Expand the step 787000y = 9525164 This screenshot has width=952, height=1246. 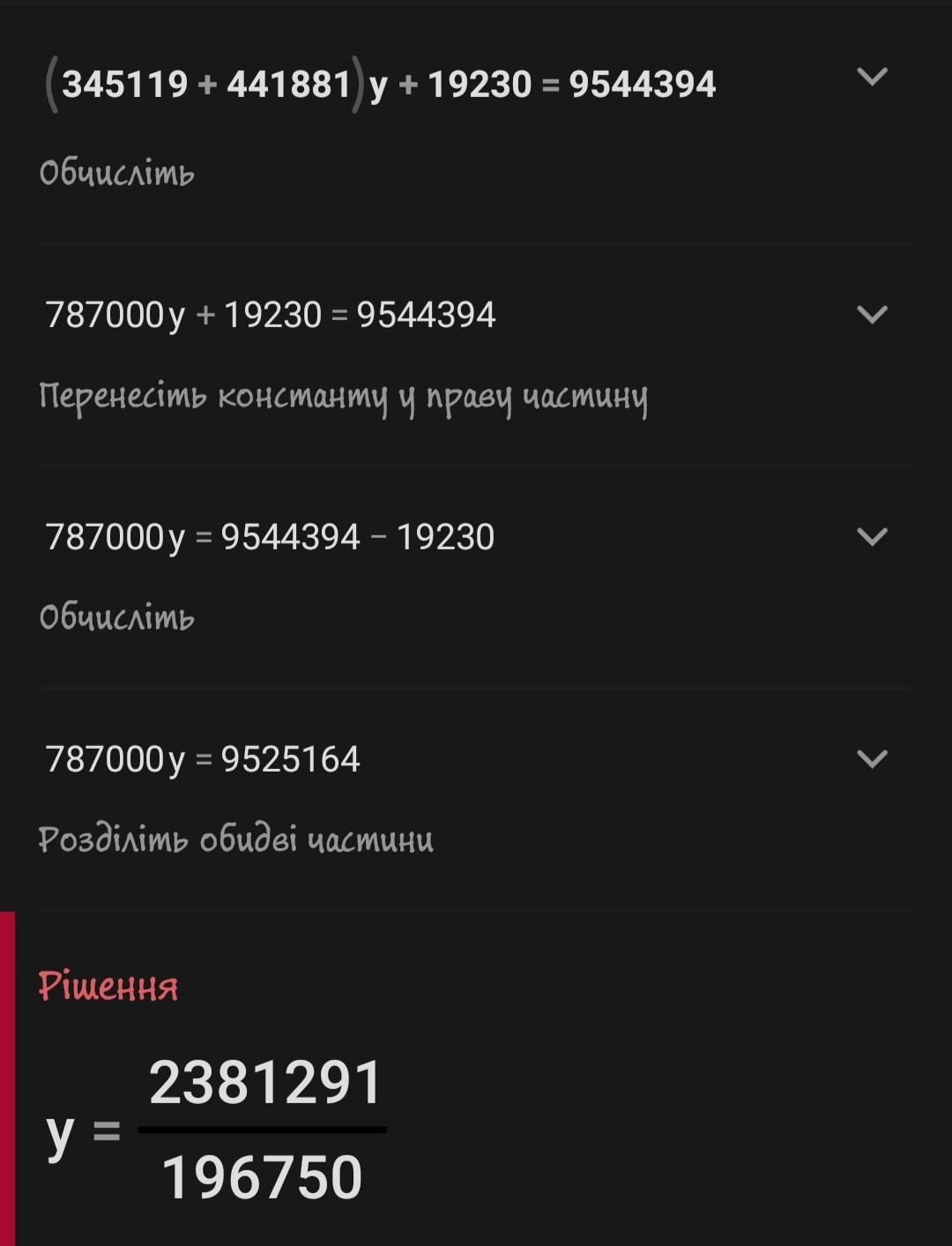(x=872, y=759)
